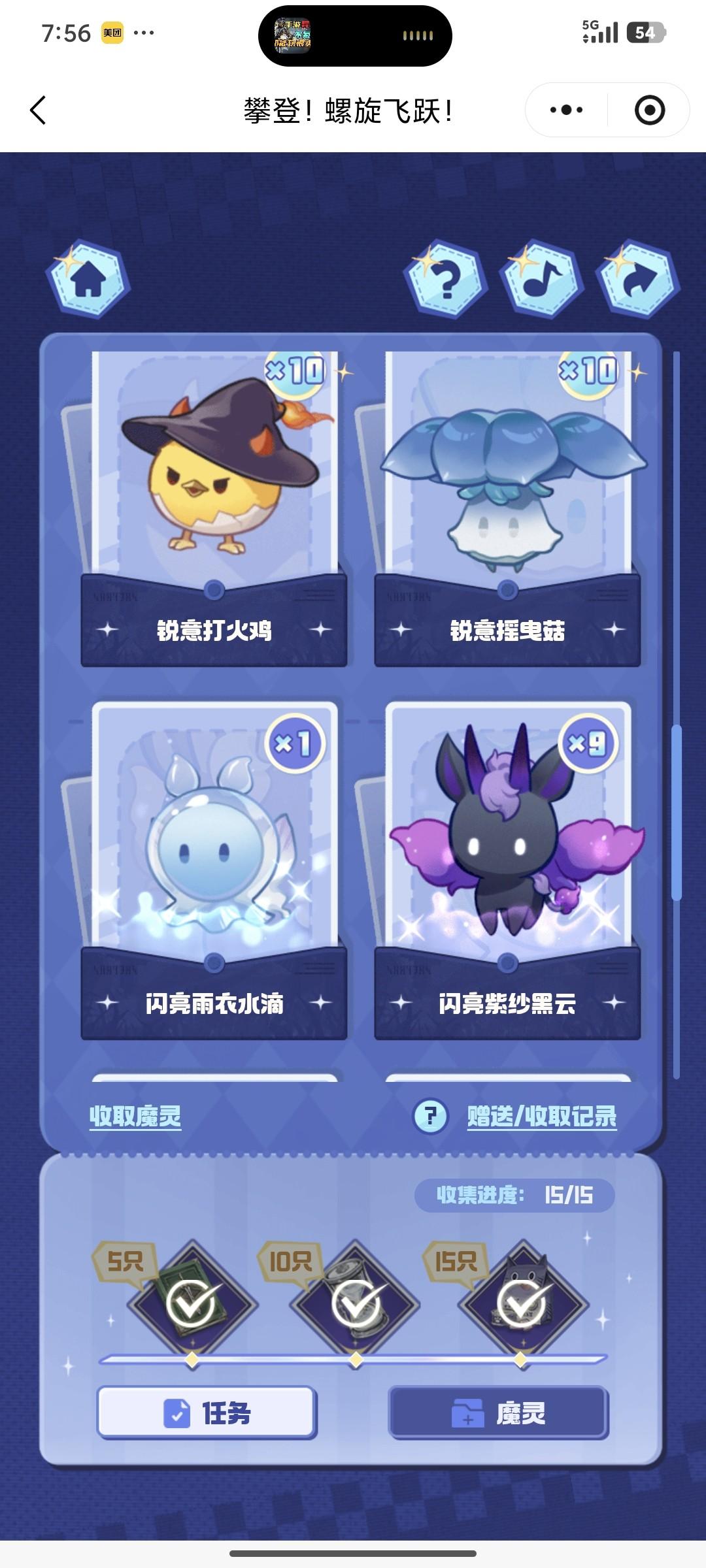Toggle the background music
The width and height of the screenshot is (706, 1568).
[541, 280]
